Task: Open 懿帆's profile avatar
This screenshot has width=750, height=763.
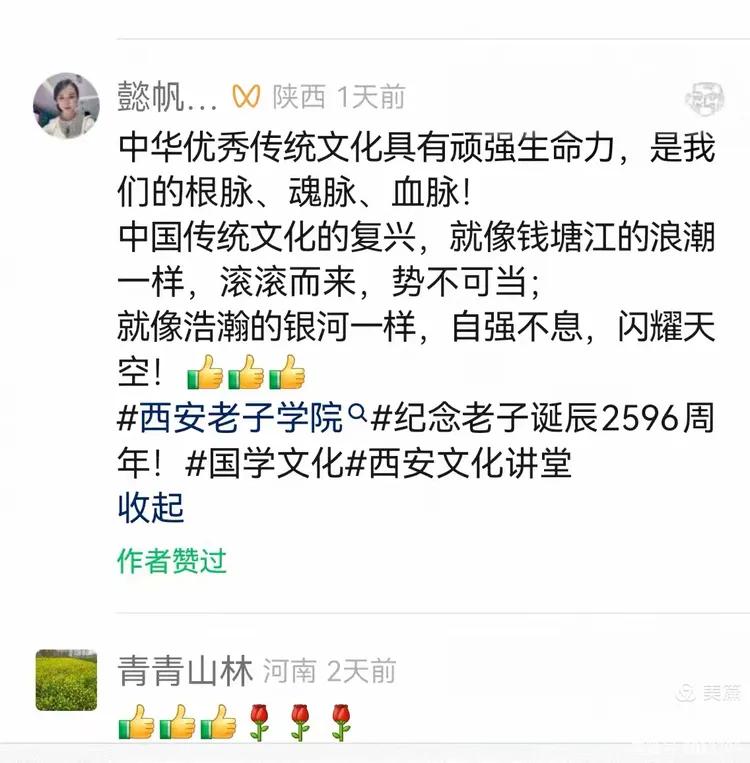Action: click(66, 105)
